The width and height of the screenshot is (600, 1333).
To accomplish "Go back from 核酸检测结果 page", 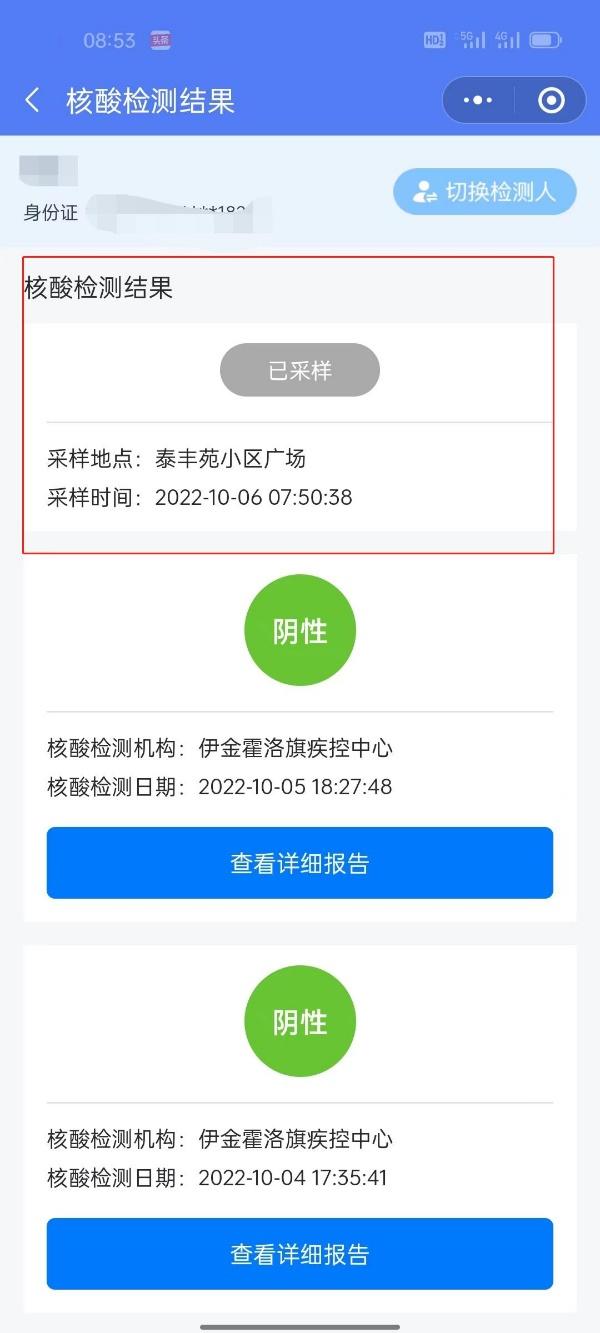I will [33, 100].
